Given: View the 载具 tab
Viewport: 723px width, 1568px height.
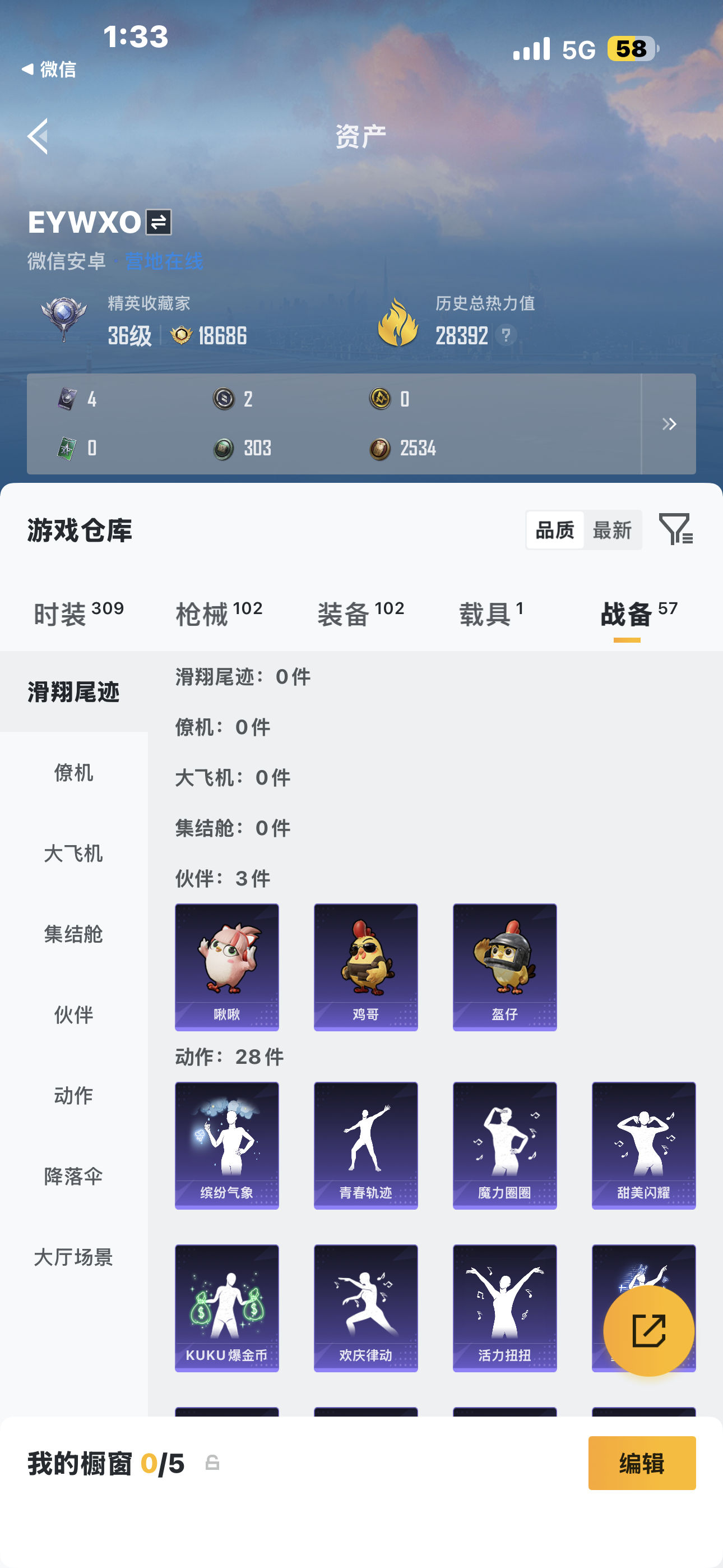Looking at the screenshot, I should pos(491,613).
